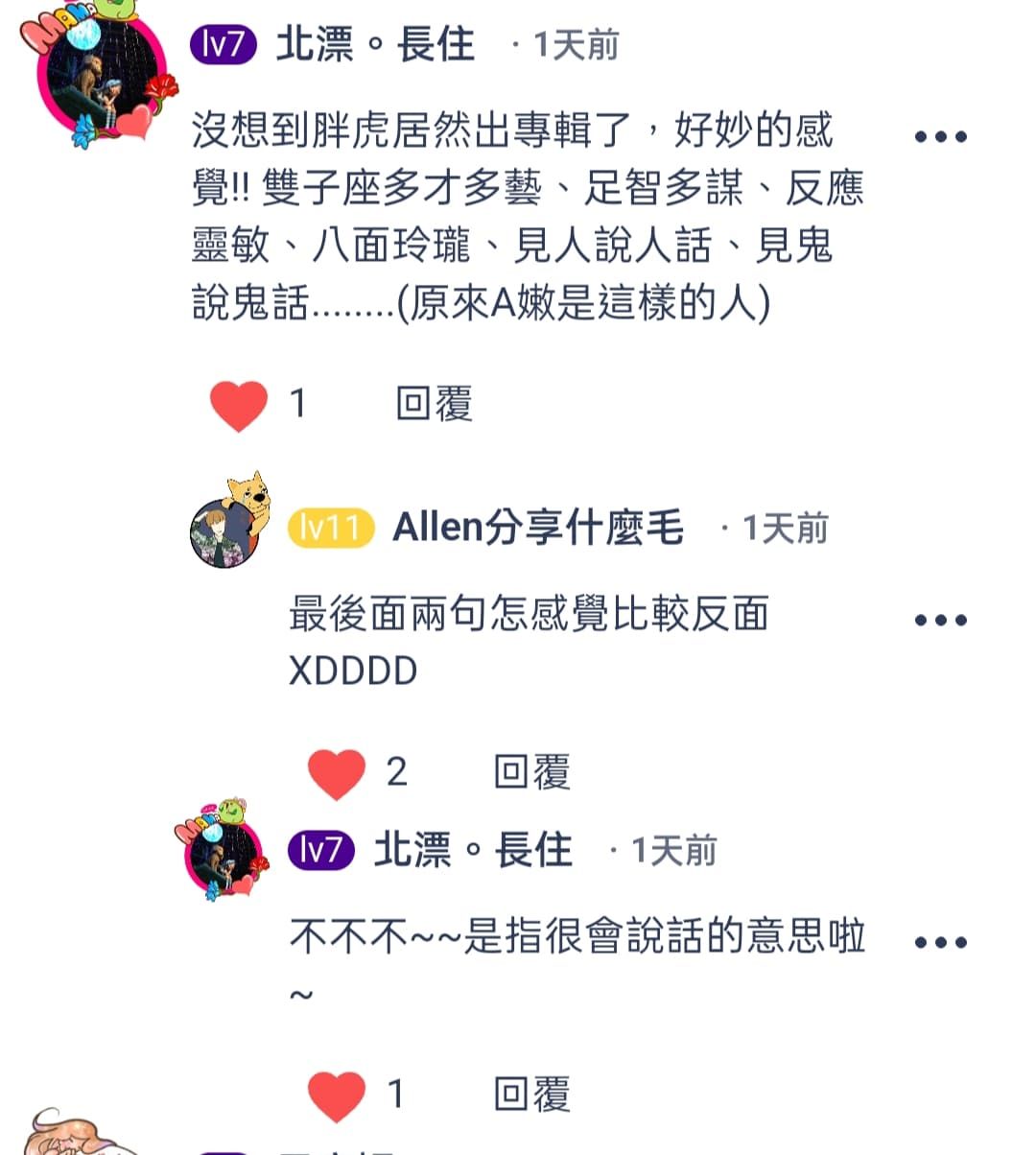Open options menu for the 不不不 reply

pyautogui.click(x=940, y=943)
